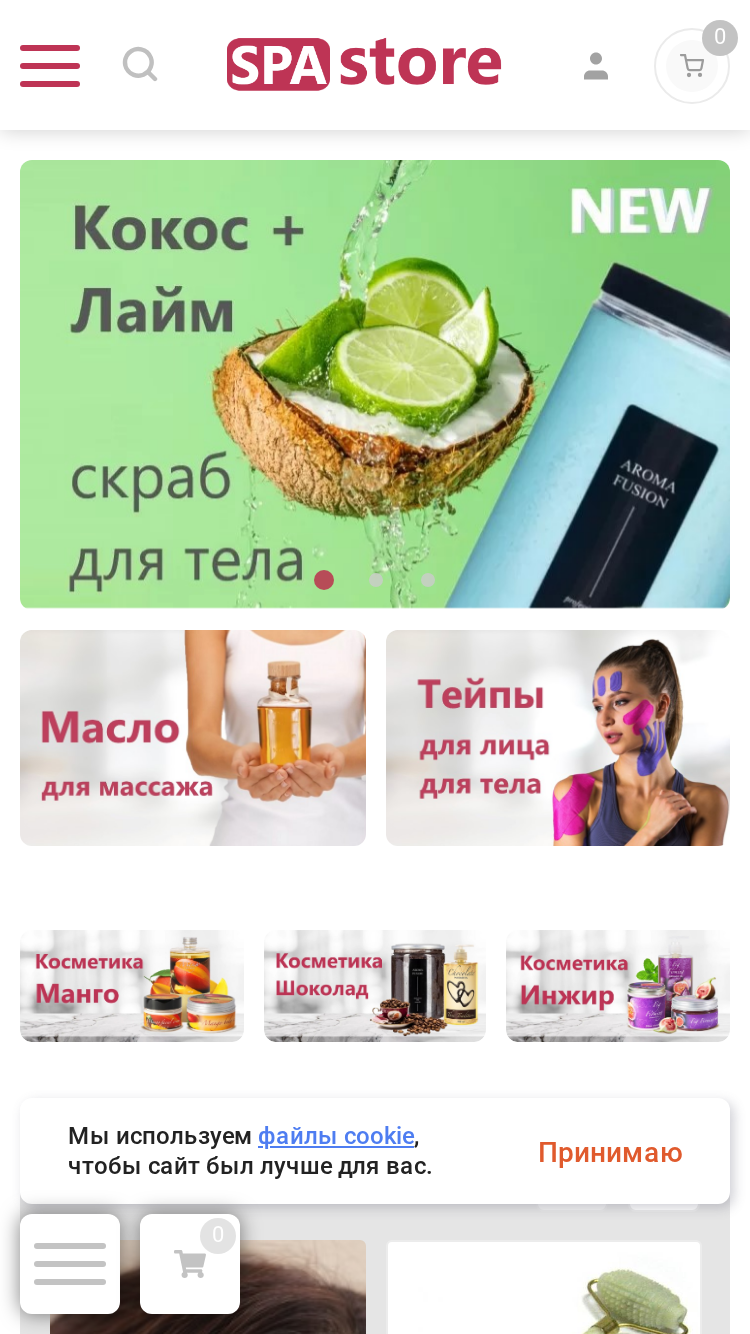Open the user account icon
The height and width of the screenshot is (1334, 750).
click(596, 66)
